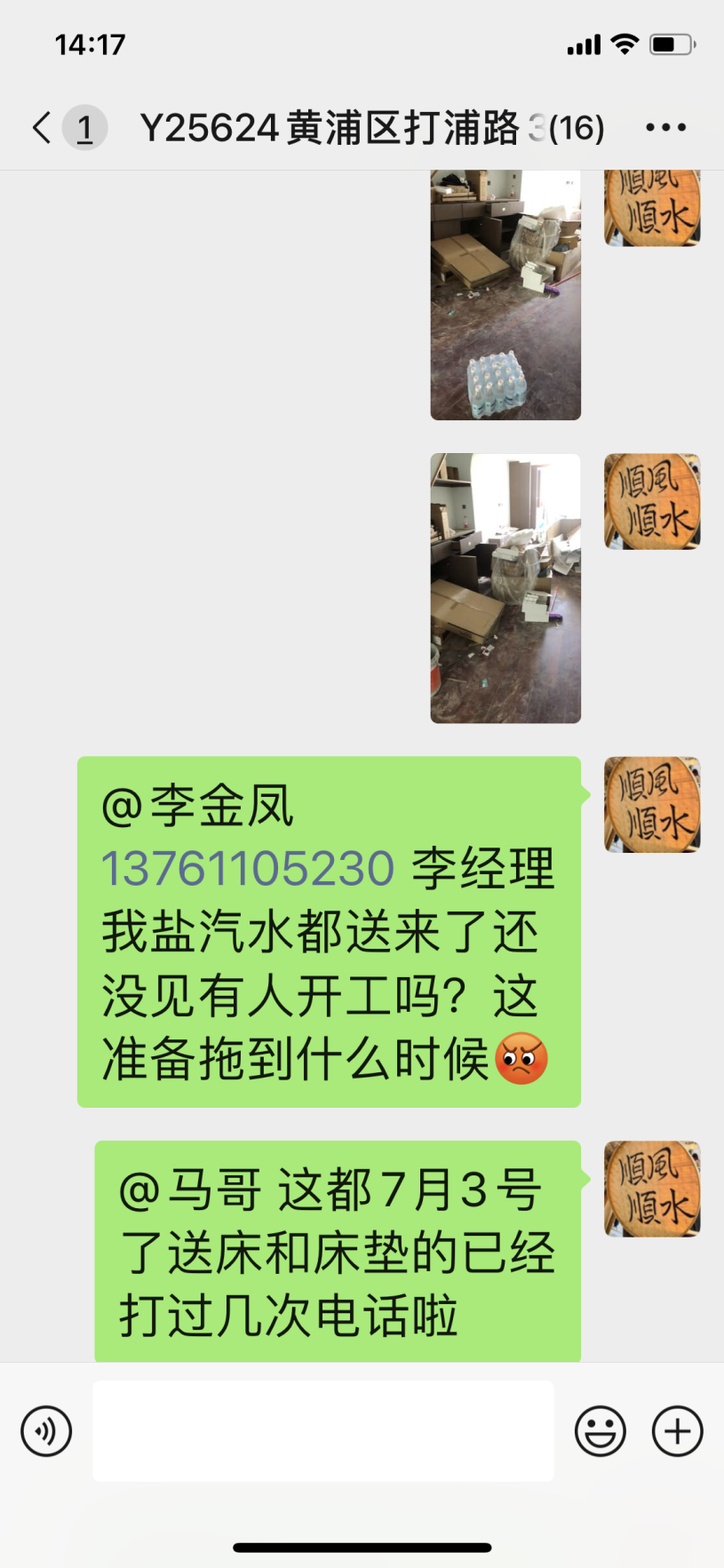Open the photo with the water bottle pack
This screenshot has width=724, height=1568.
(x=505, y=295)
